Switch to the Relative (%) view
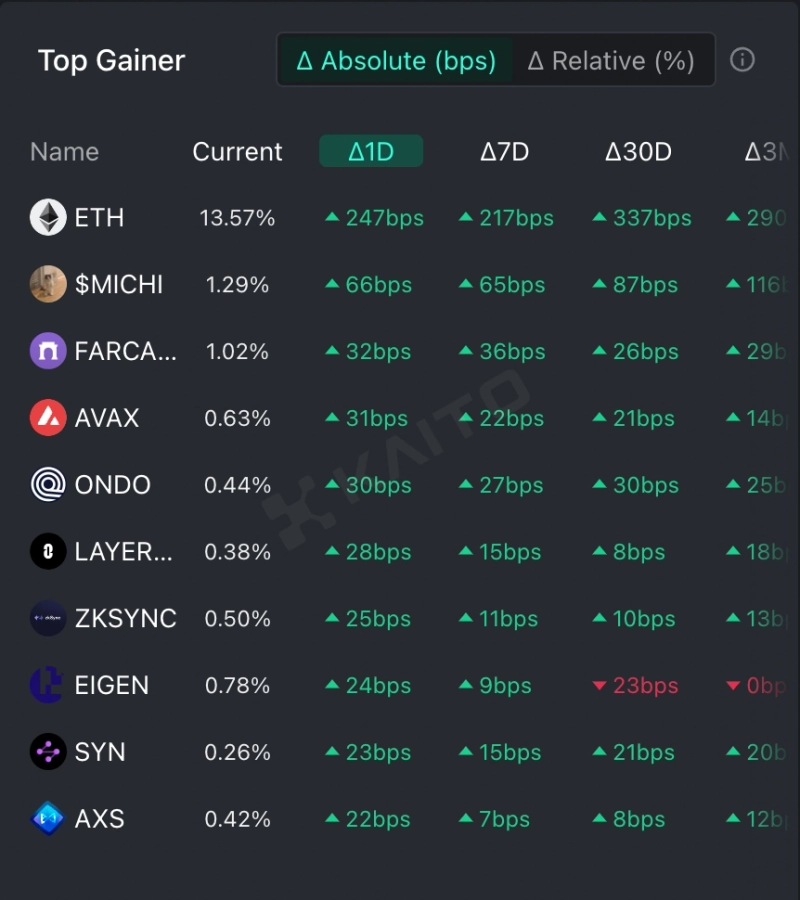The height and width of the screenshot is (900, 800). tap(611, 61)
